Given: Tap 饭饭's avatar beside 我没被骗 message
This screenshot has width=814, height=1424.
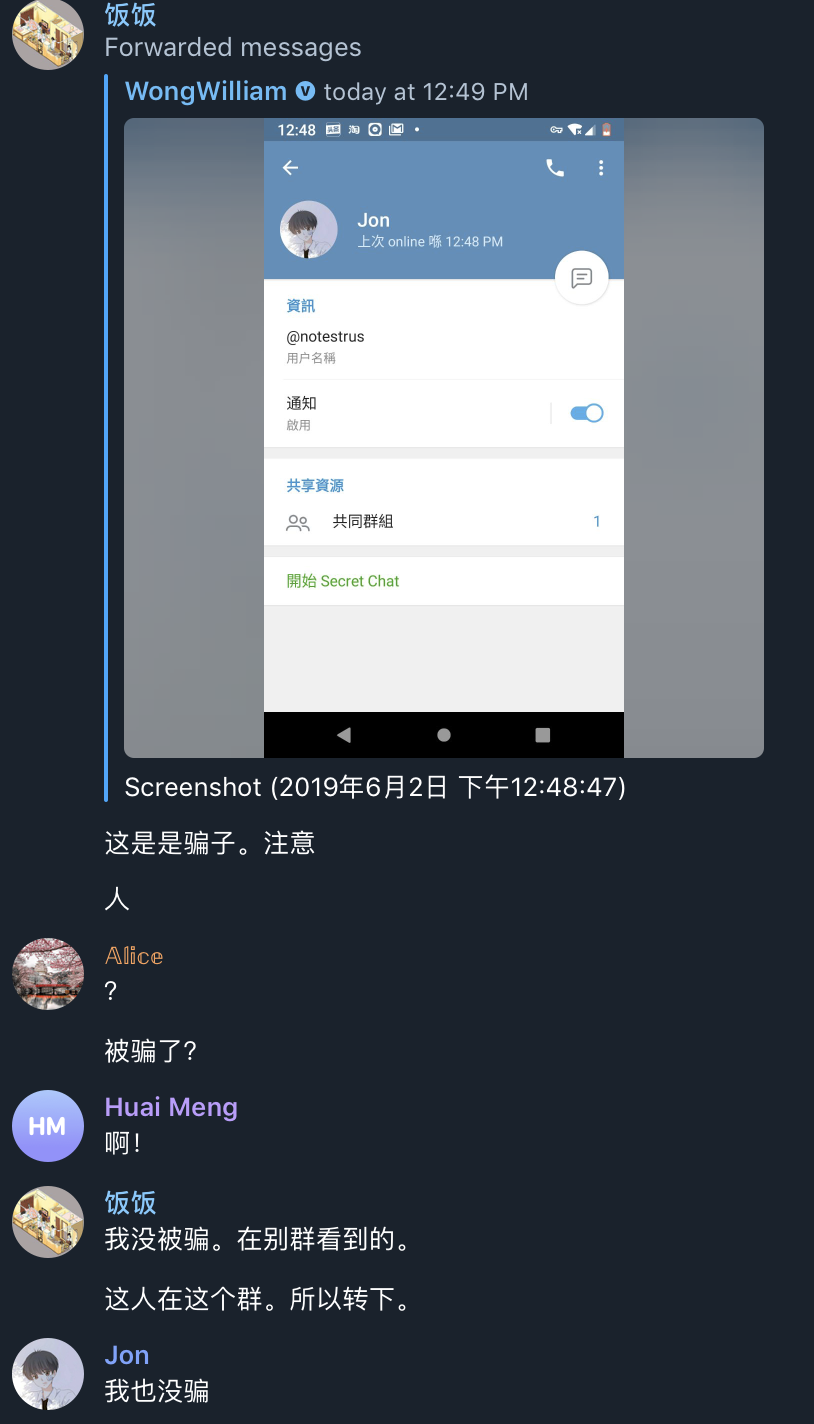Looking at the screenshot, I should (47, 1221).
